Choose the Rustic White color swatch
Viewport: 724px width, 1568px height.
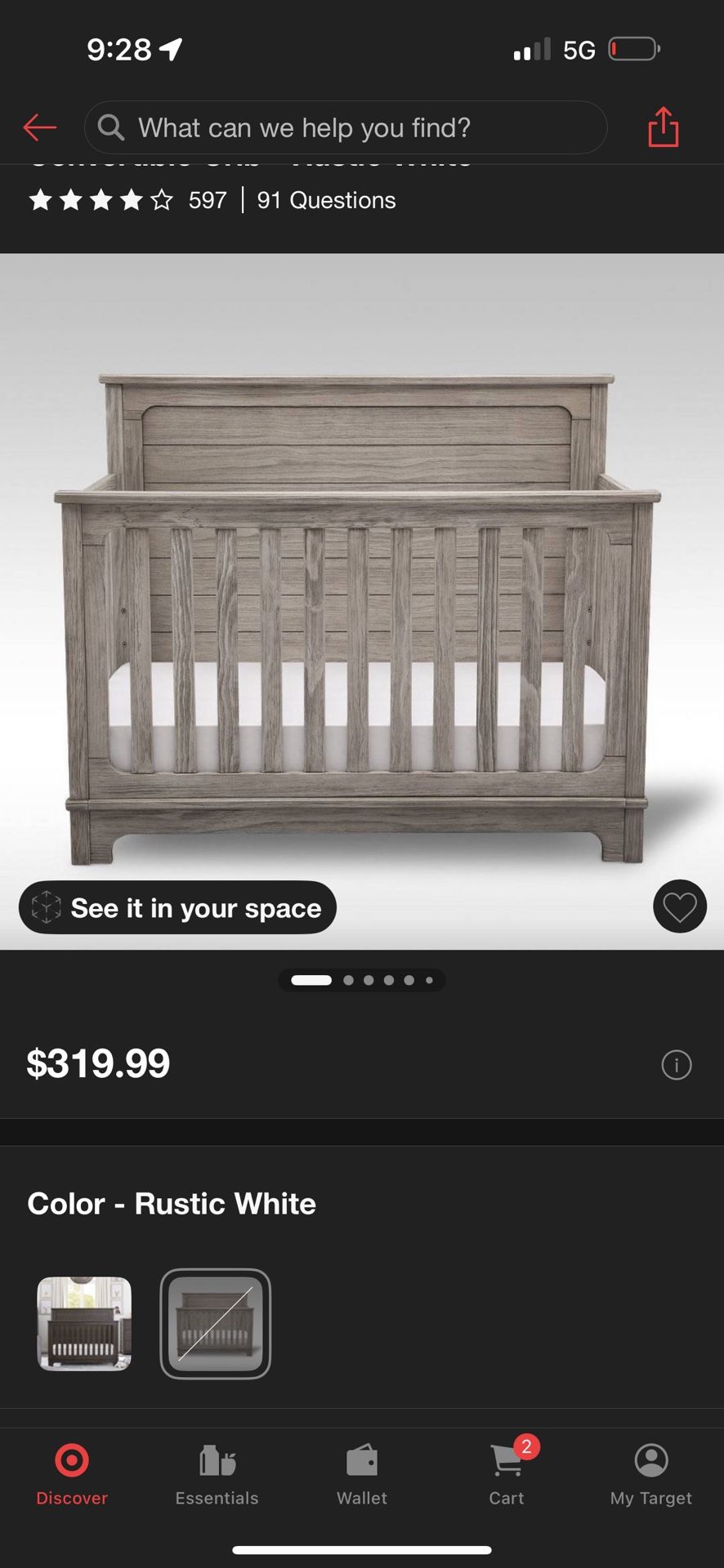(215, 1323)
